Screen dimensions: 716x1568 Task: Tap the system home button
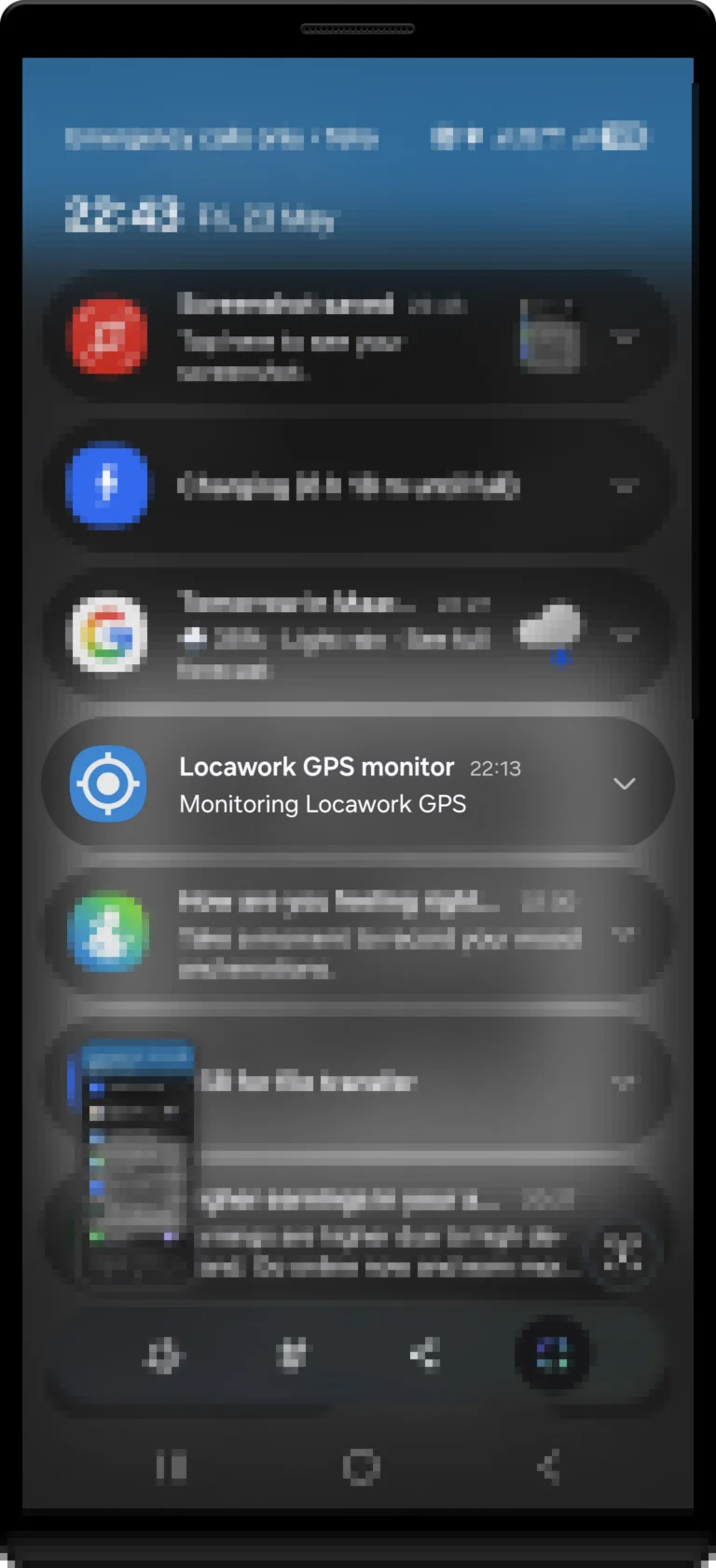pyautogui.click(x=361, y=1467)
